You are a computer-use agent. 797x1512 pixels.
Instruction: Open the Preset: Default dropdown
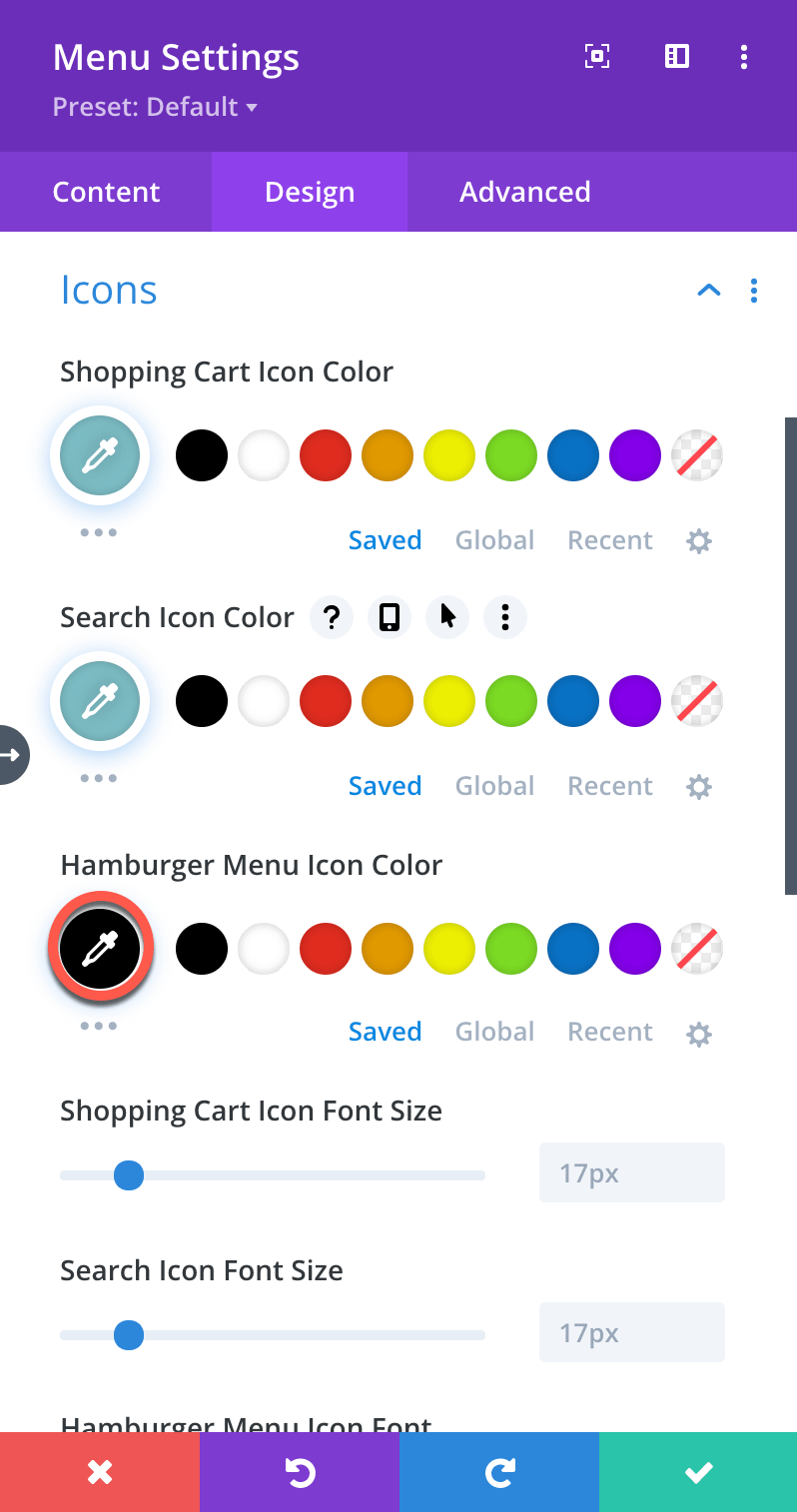[155, 107]
